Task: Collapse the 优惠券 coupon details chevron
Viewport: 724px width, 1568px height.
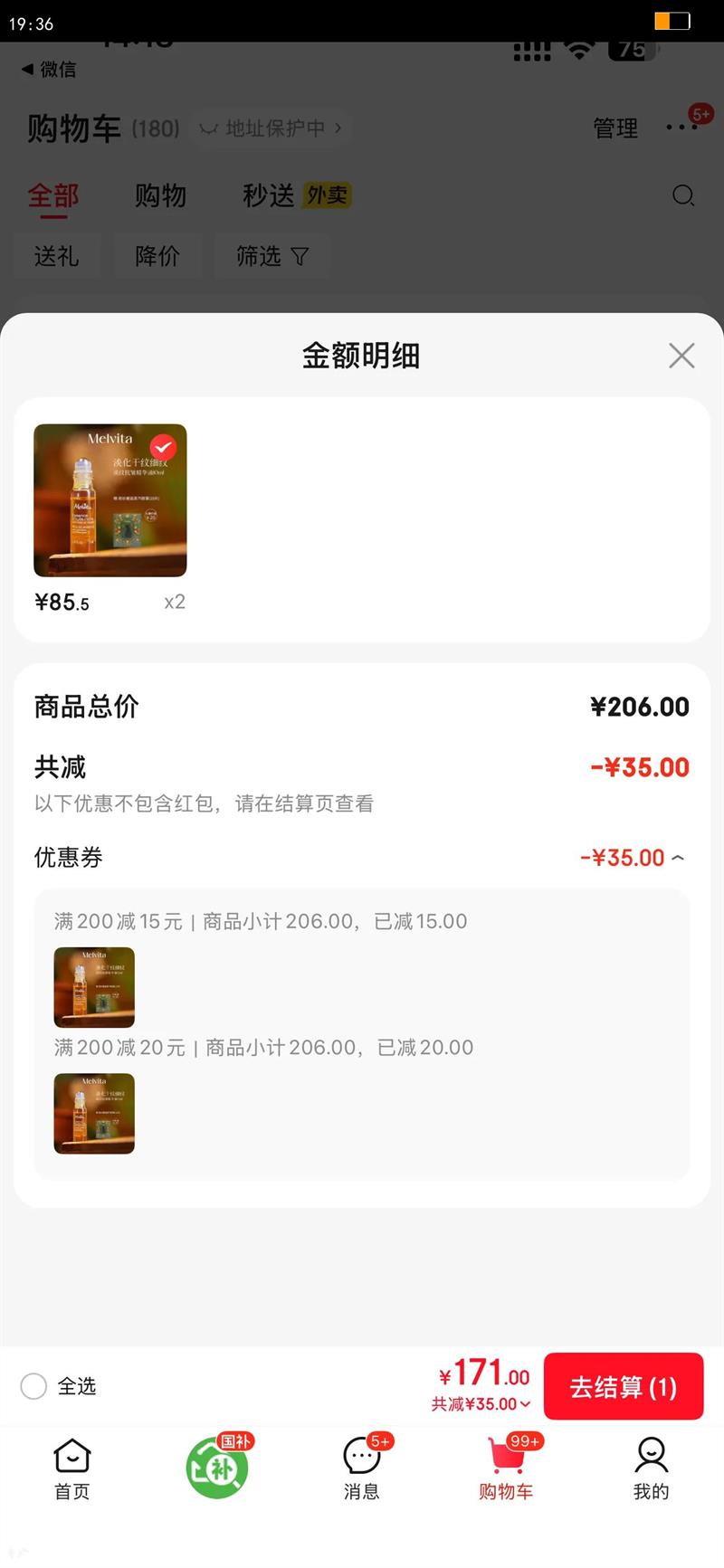Action: 678,857
